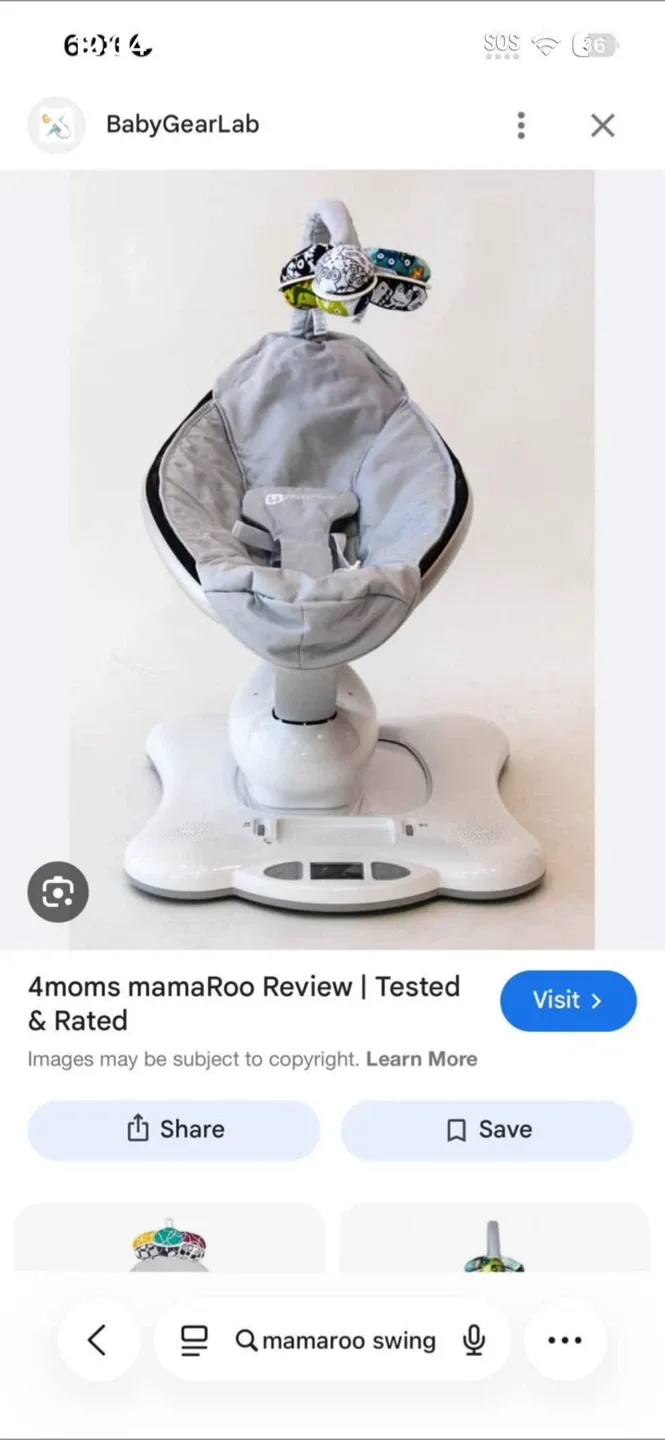Visit the BabyGearLab review page
This screenshot has width=665, height=1440.
click(568, 1000)
